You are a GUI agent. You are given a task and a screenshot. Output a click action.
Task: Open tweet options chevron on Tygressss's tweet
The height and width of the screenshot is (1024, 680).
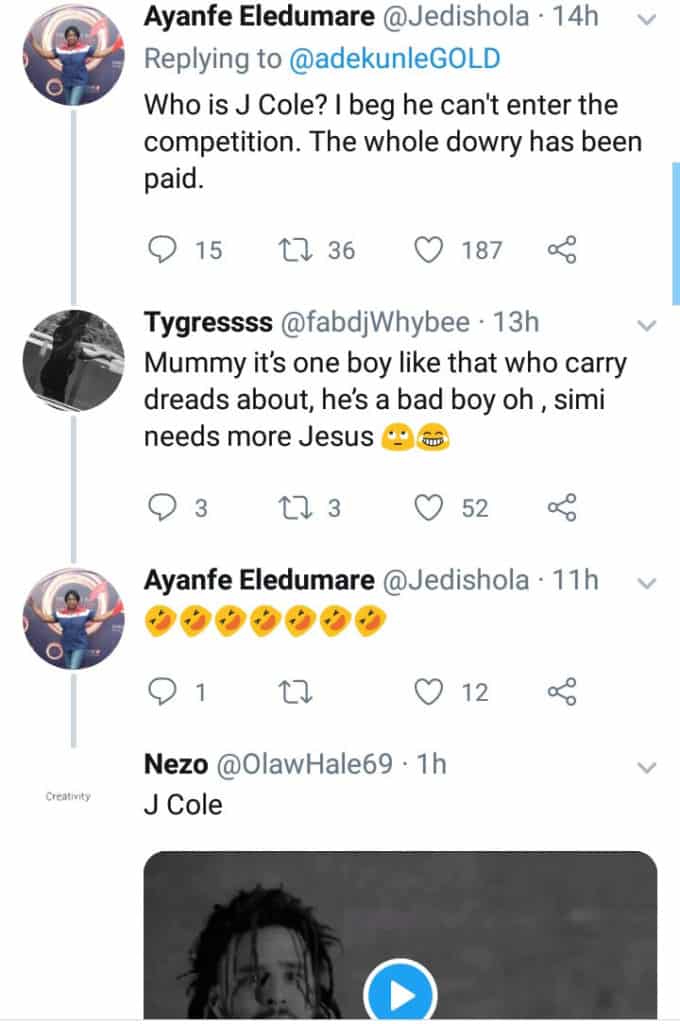click(647, 324)
